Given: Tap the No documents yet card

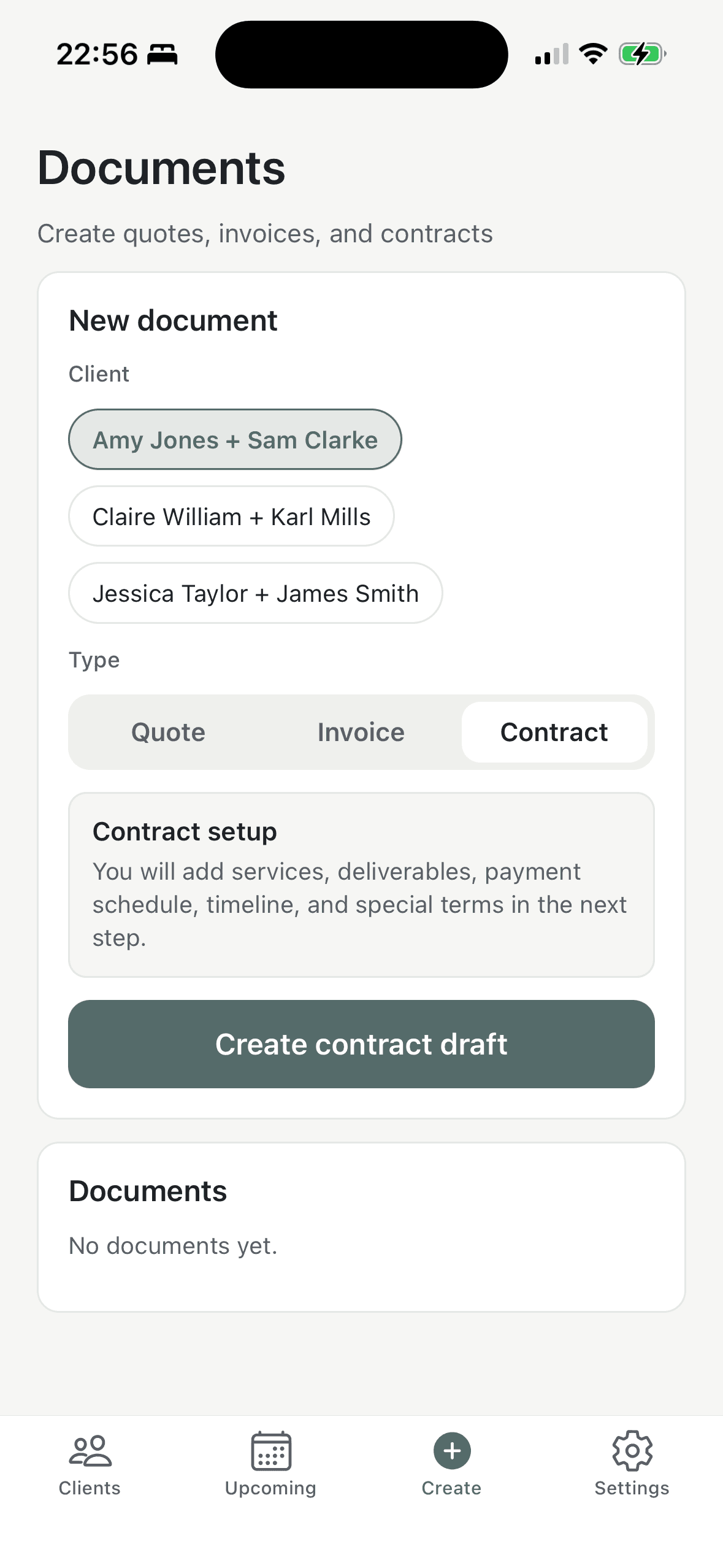Looking at the screenshot, I should point(362,1221).
